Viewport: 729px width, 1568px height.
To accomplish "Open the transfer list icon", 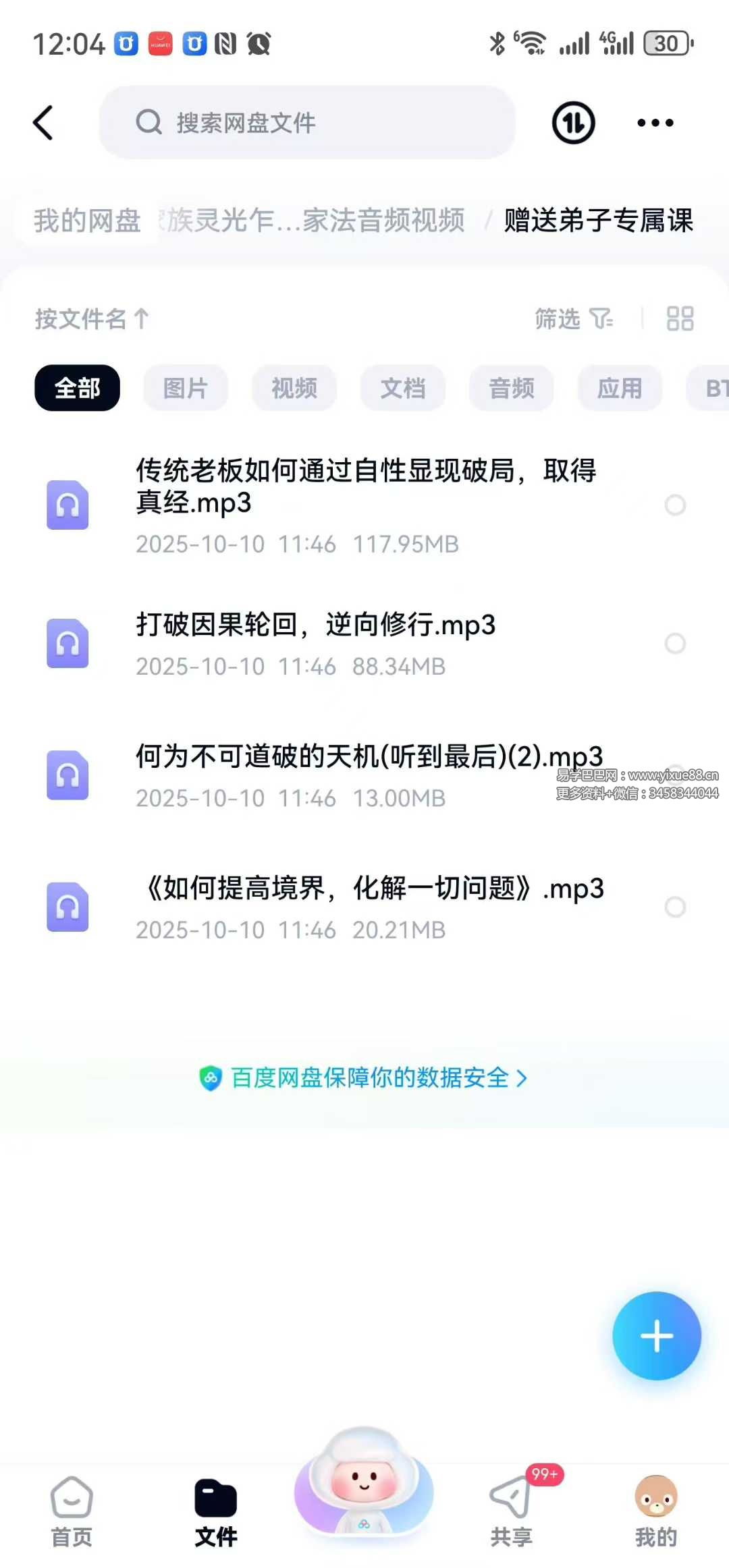I will 573,123.
